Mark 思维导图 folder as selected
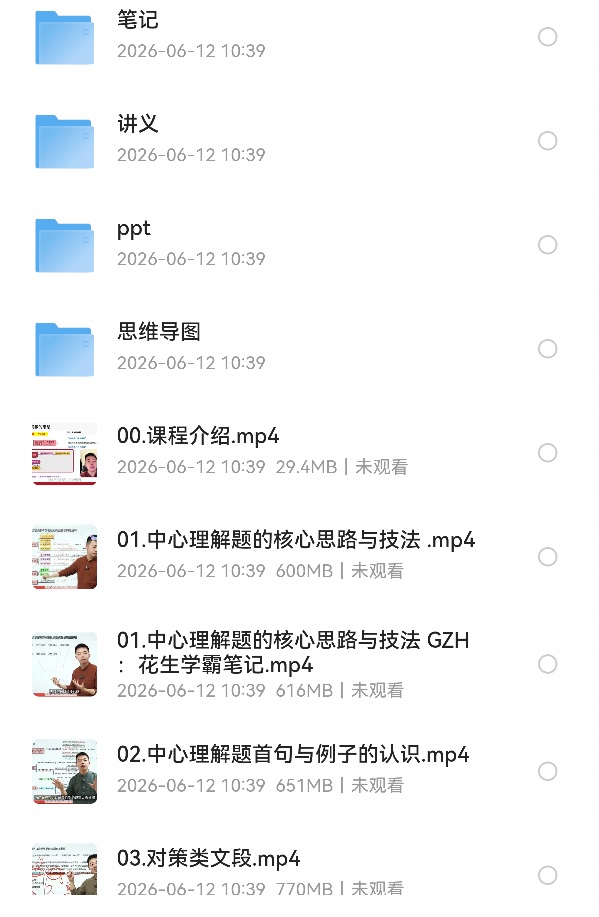The image size is (599, 917). click(548, 349)
